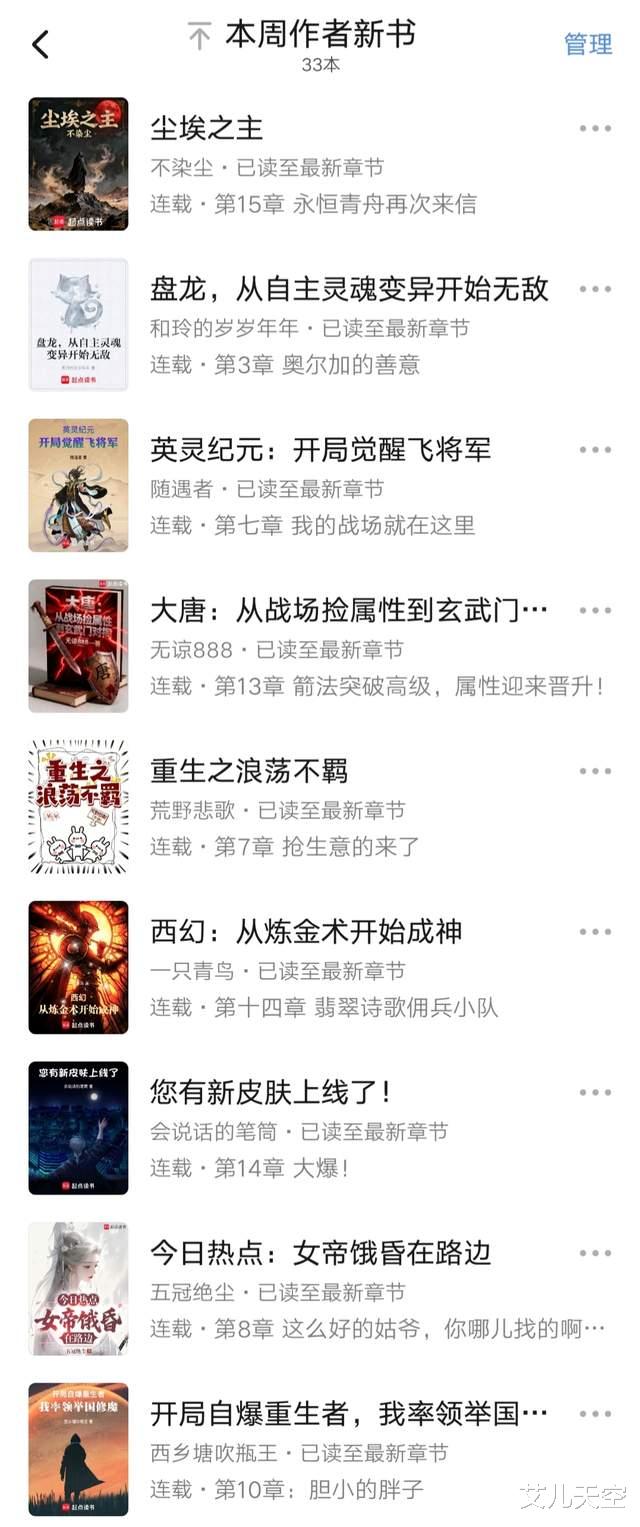The width and height of the screenshot is (640, 1527).
Task: Show more options for 盘龙 book
Action: pyautogui.click(x=595, y=289)
